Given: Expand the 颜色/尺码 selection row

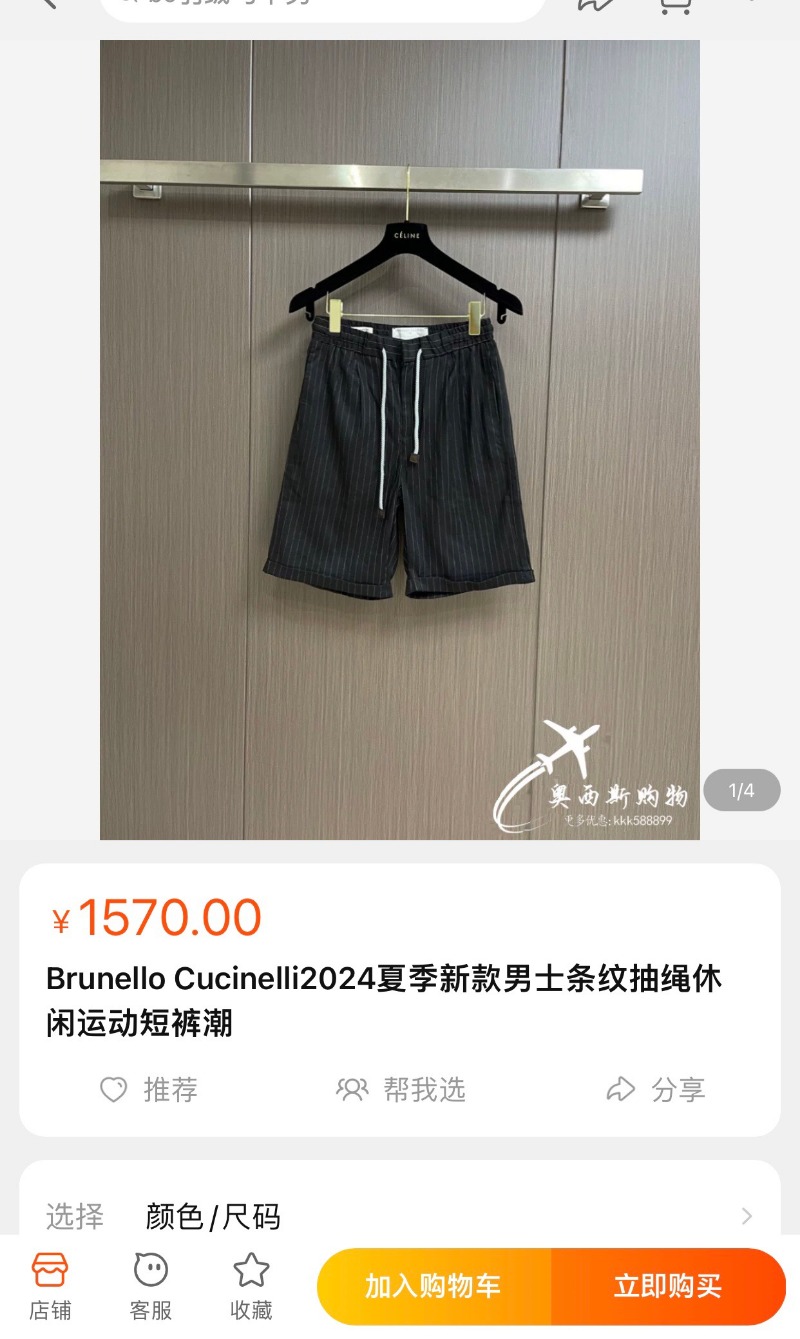Looking at the screenshot, I should click(x=400, y=1216).
